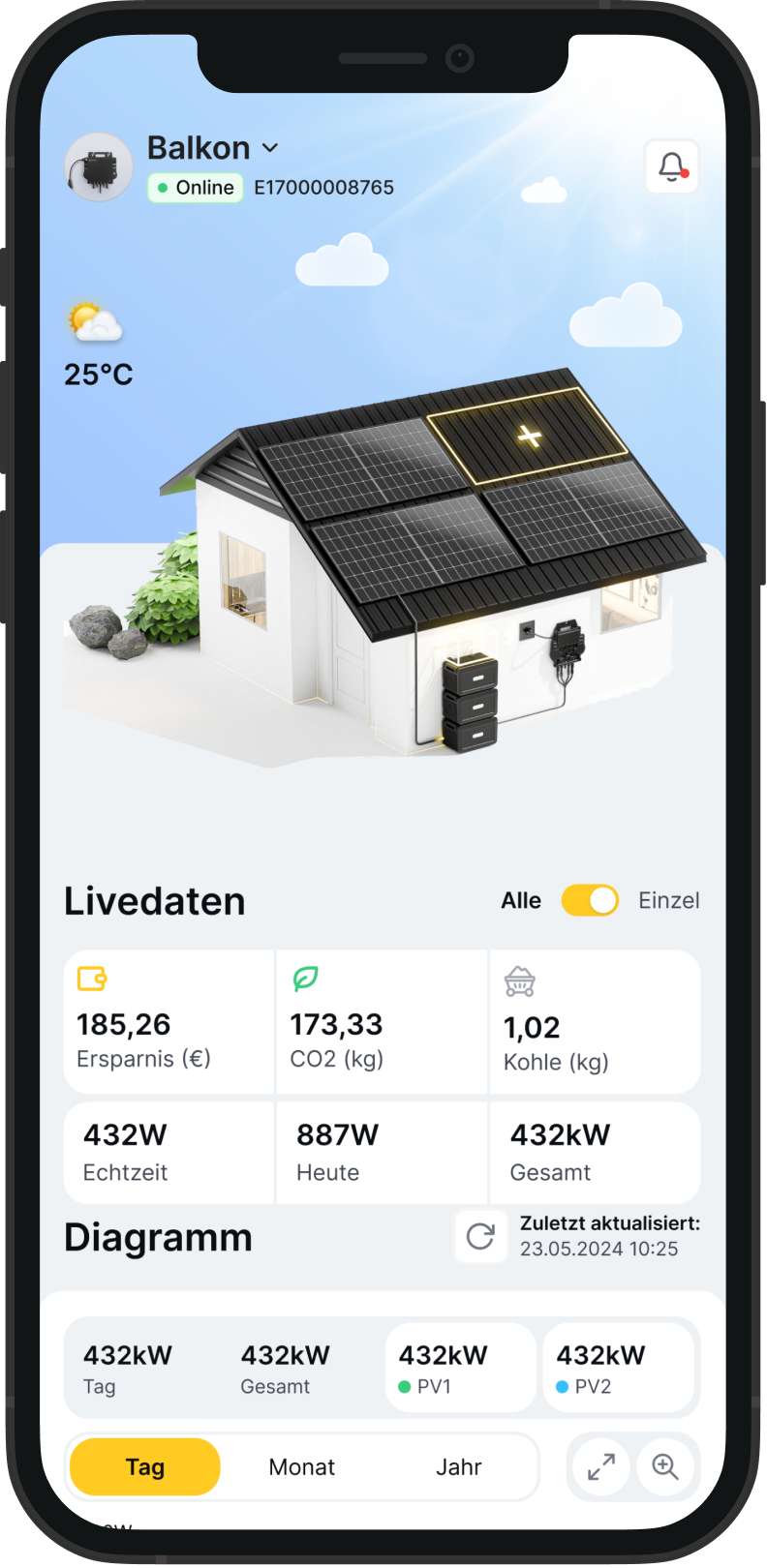The width and height of the screenshot is (767, 1568).
Task: Add a panel on the highlighted roof slot
Action: [529, 436]
